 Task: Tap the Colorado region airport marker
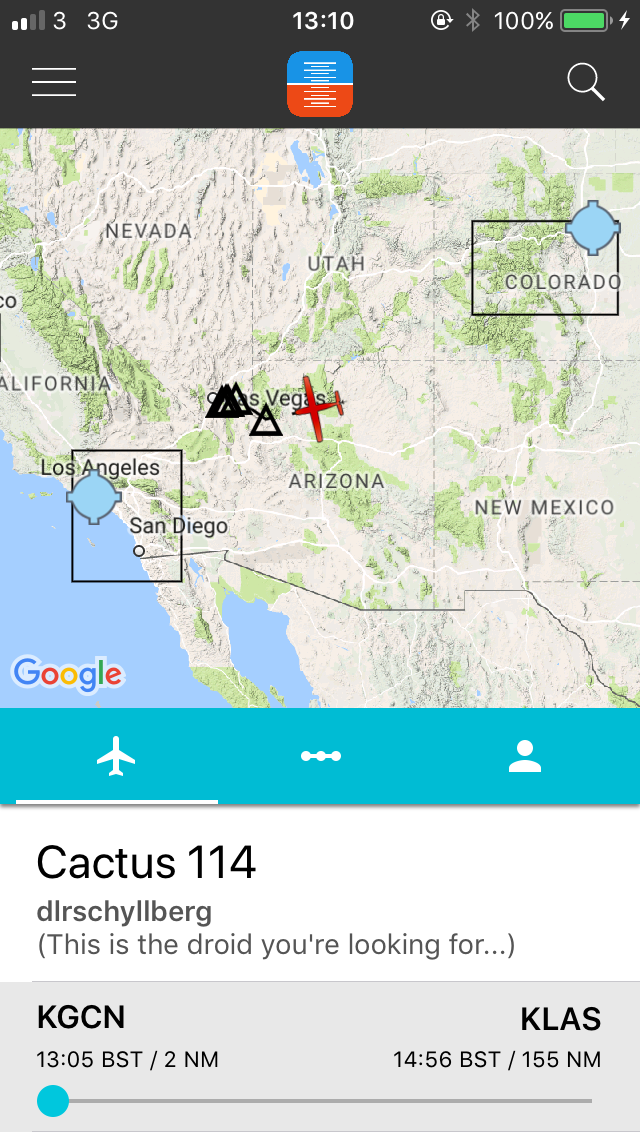click(593, 228)
